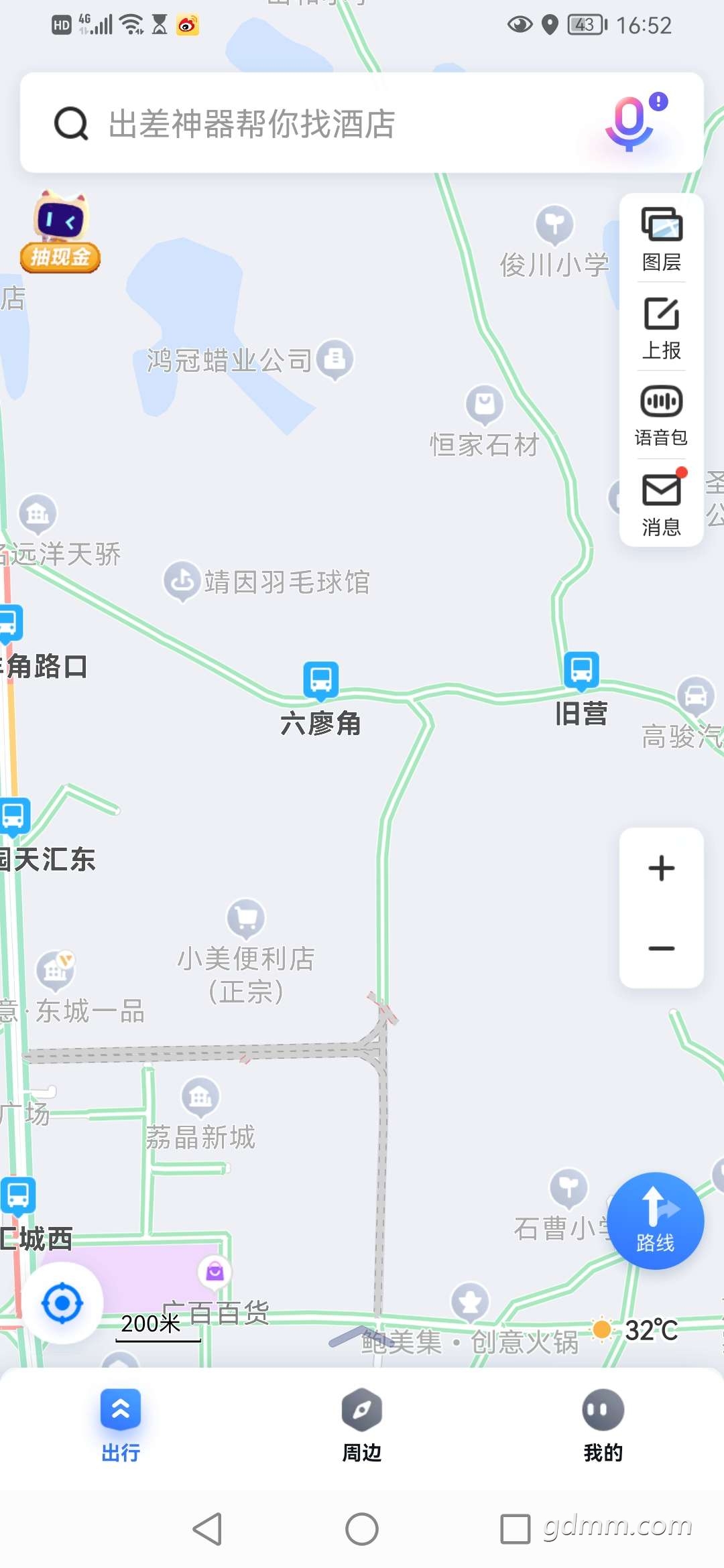Open recent apps from navigation bar
724x1568 pixels.
(515, 1529)
